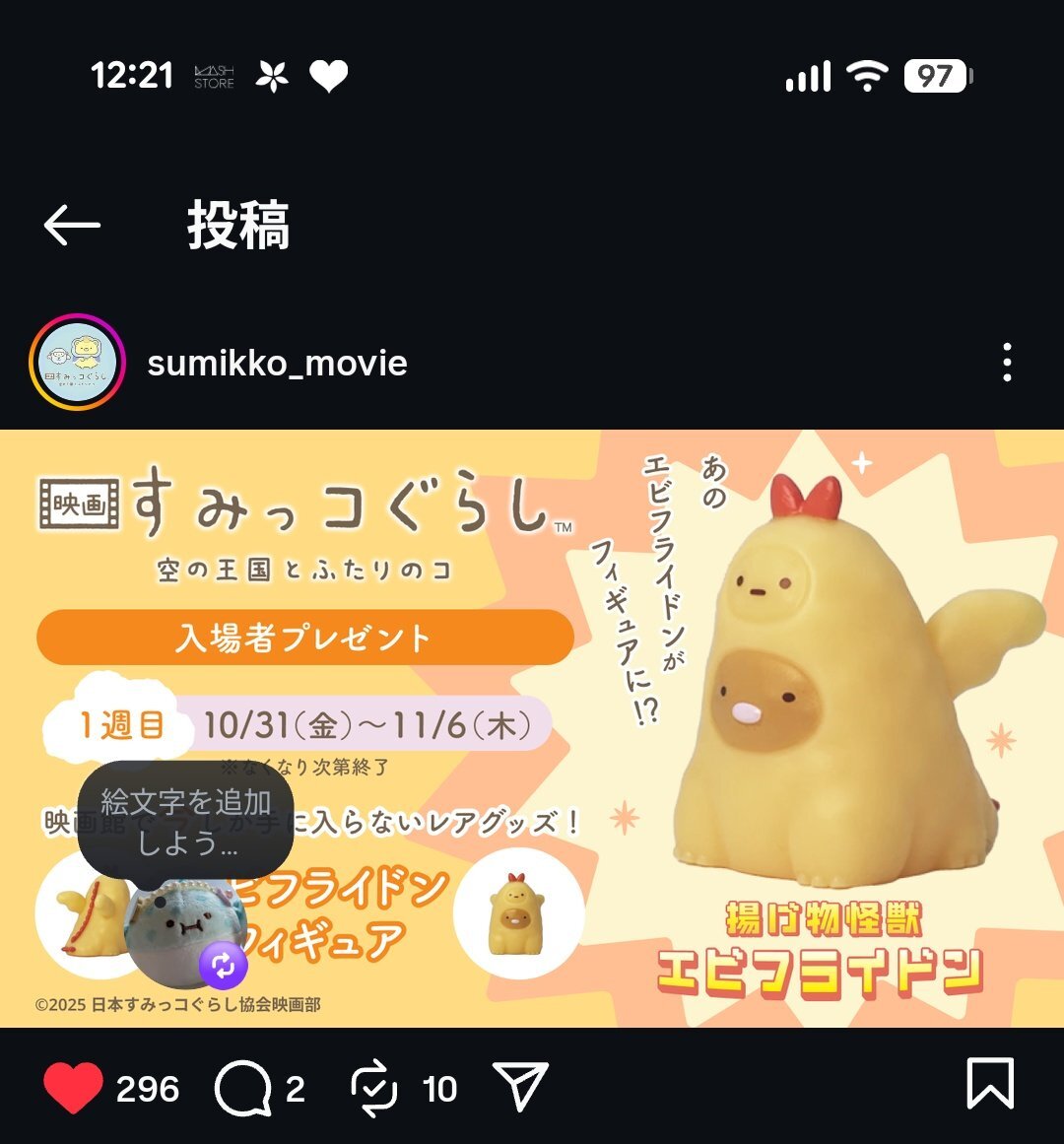Tap the repost icon under the post

[x=374, y=1089]
